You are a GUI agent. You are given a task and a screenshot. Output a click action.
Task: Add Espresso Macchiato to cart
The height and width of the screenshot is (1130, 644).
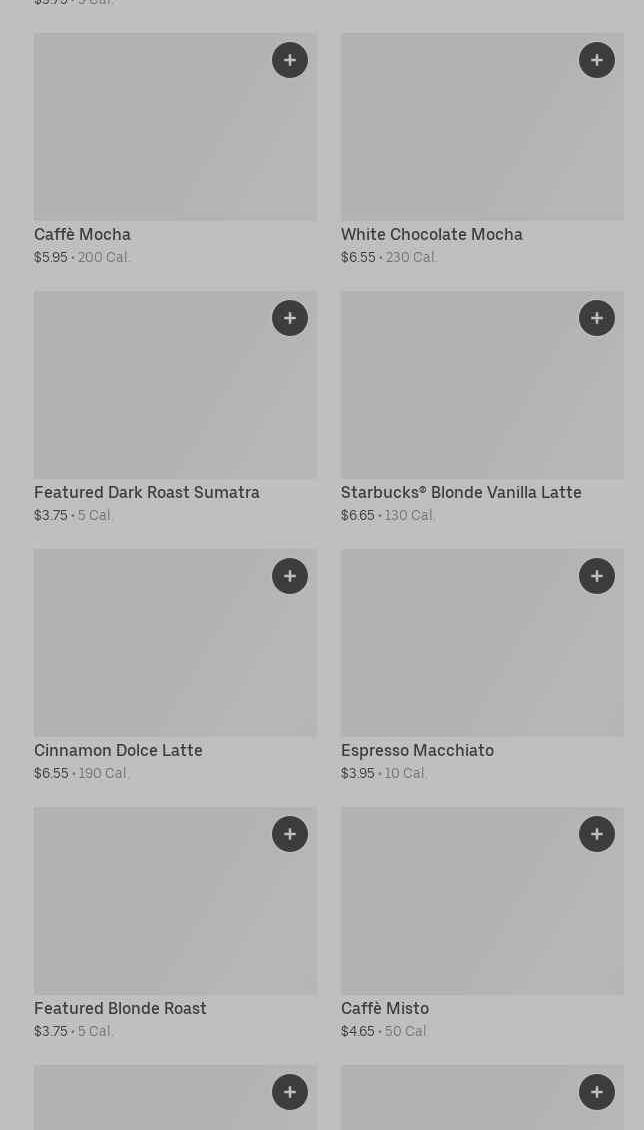click(597, 576)
